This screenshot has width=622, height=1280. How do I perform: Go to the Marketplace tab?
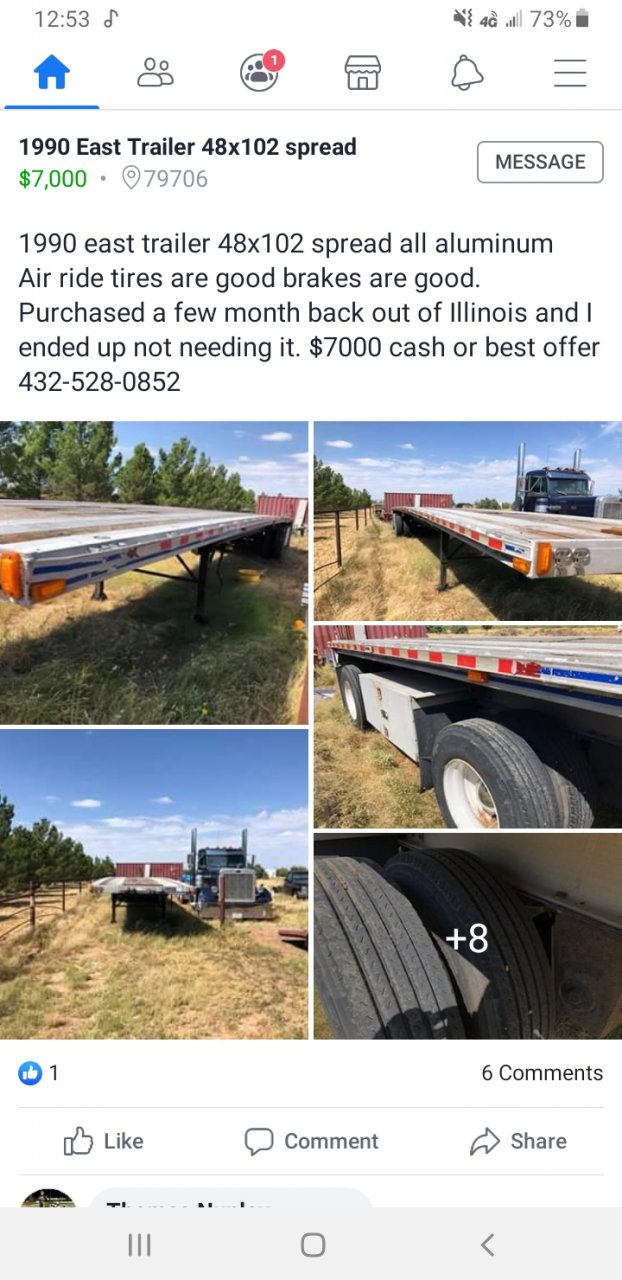[362, 73]
